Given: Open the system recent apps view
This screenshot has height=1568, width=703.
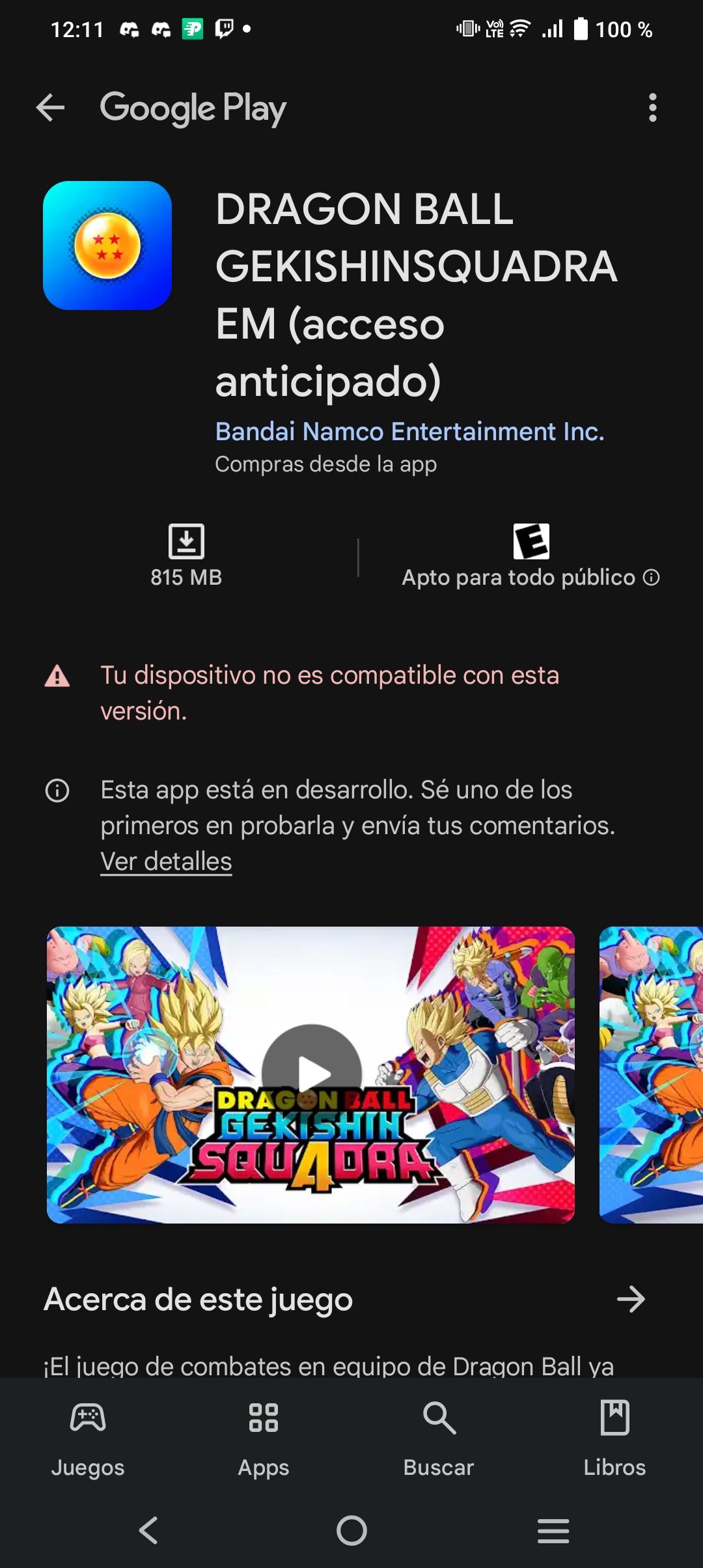Looking at the screenshot, I should click(553, 1530).
